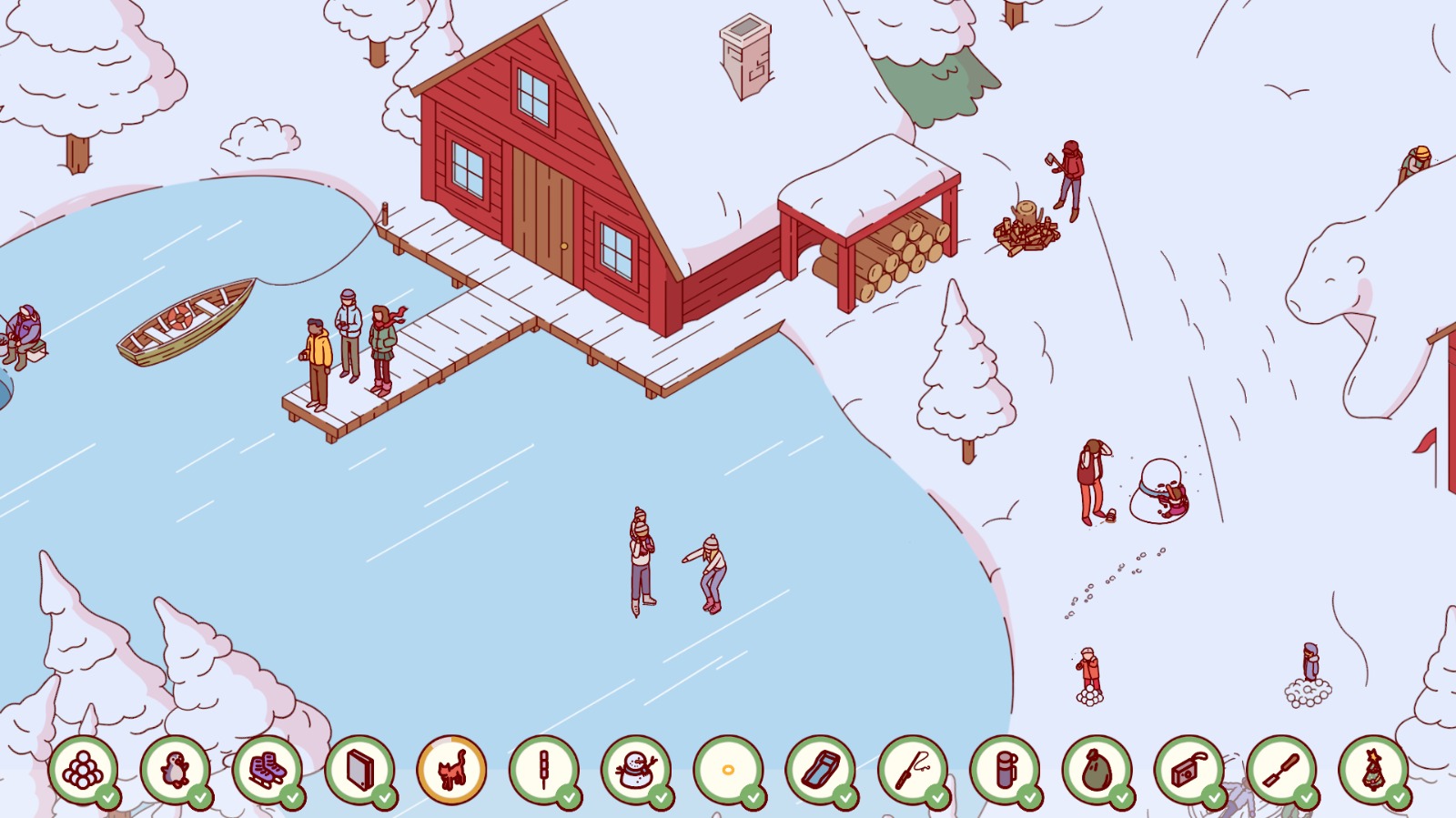Viewport: 1456px width, 818px height.
Task: Select the penguin item icon
Action: point(175,771)
